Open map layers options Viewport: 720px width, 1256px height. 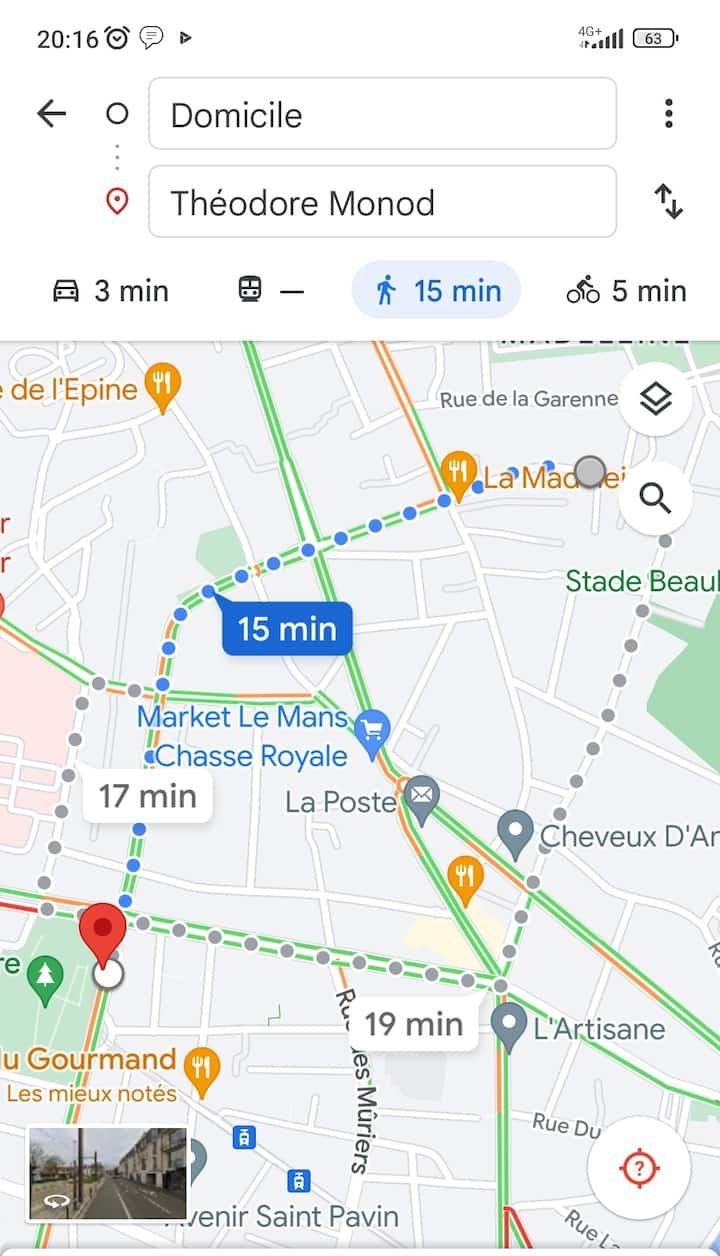(655, 400)
